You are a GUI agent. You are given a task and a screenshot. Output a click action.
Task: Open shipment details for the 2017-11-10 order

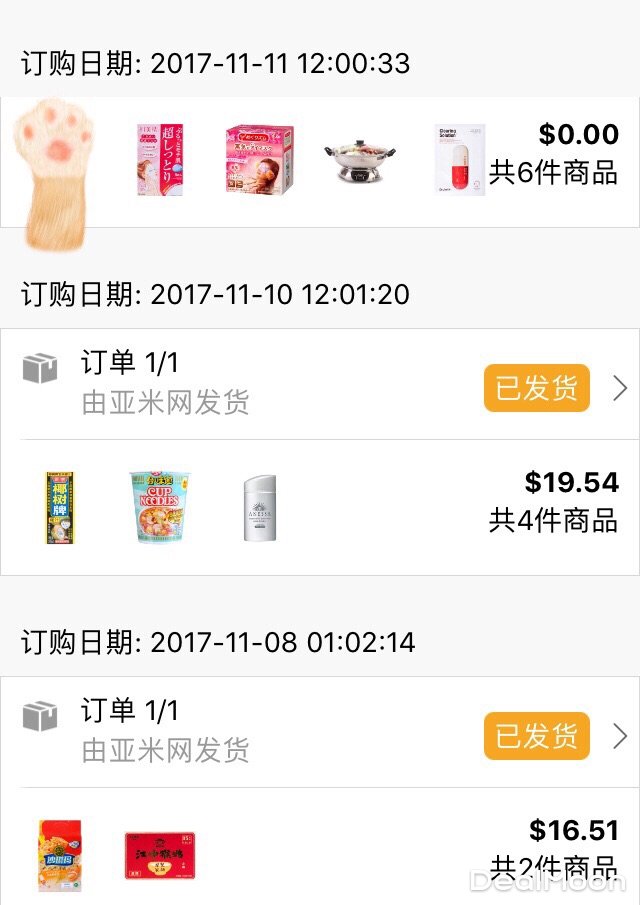pyautogui.click(x=619, y=388)
